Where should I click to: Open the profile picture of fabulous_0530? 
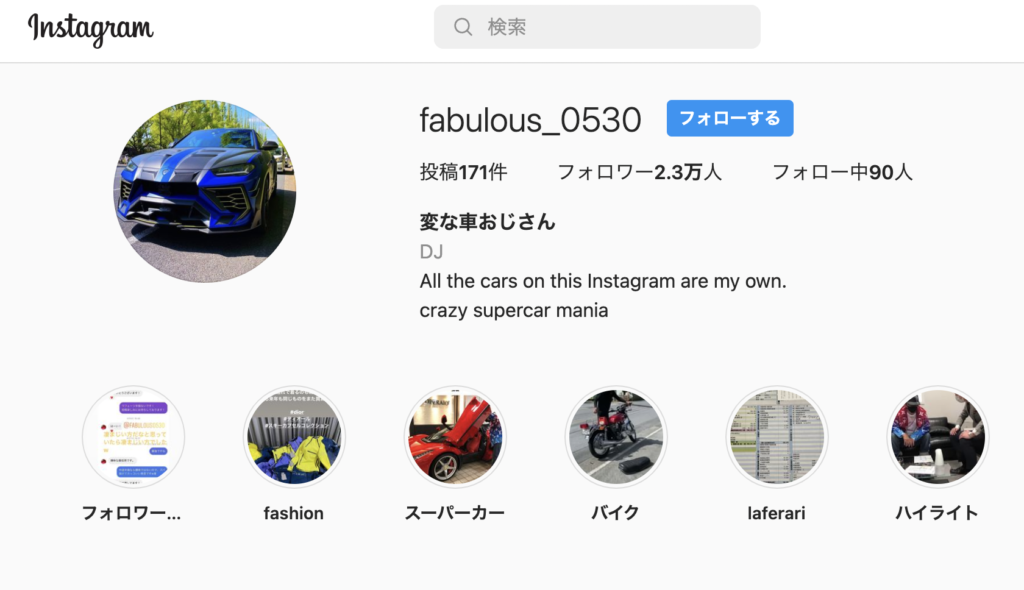[205, 191]
